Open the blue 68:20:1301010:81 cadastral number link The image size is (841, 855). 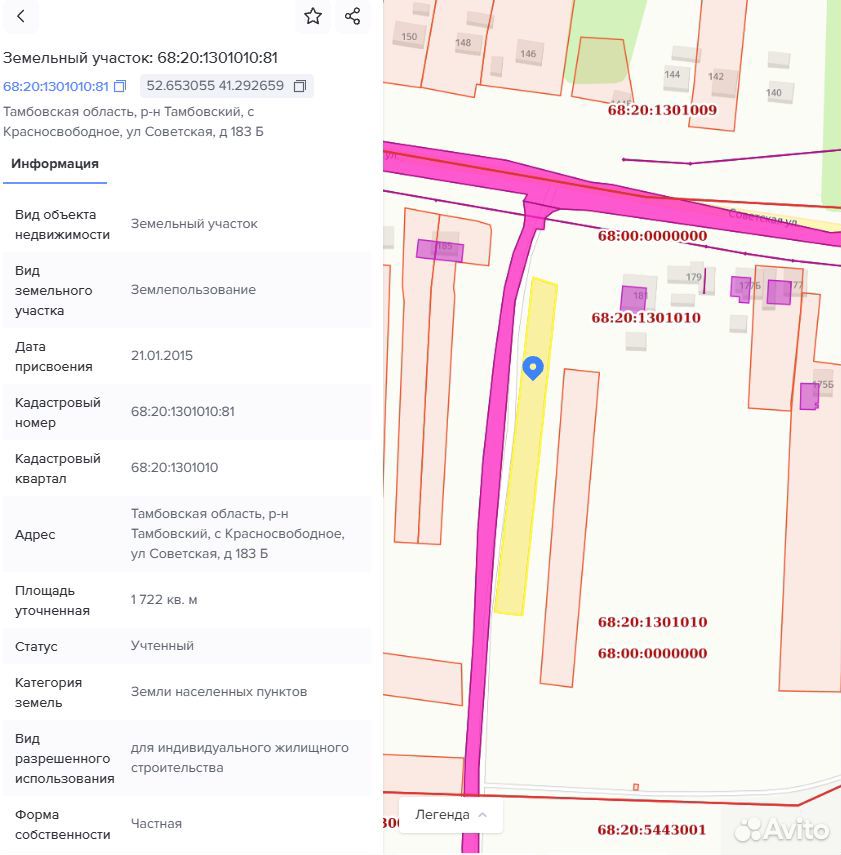pos(56,86)
